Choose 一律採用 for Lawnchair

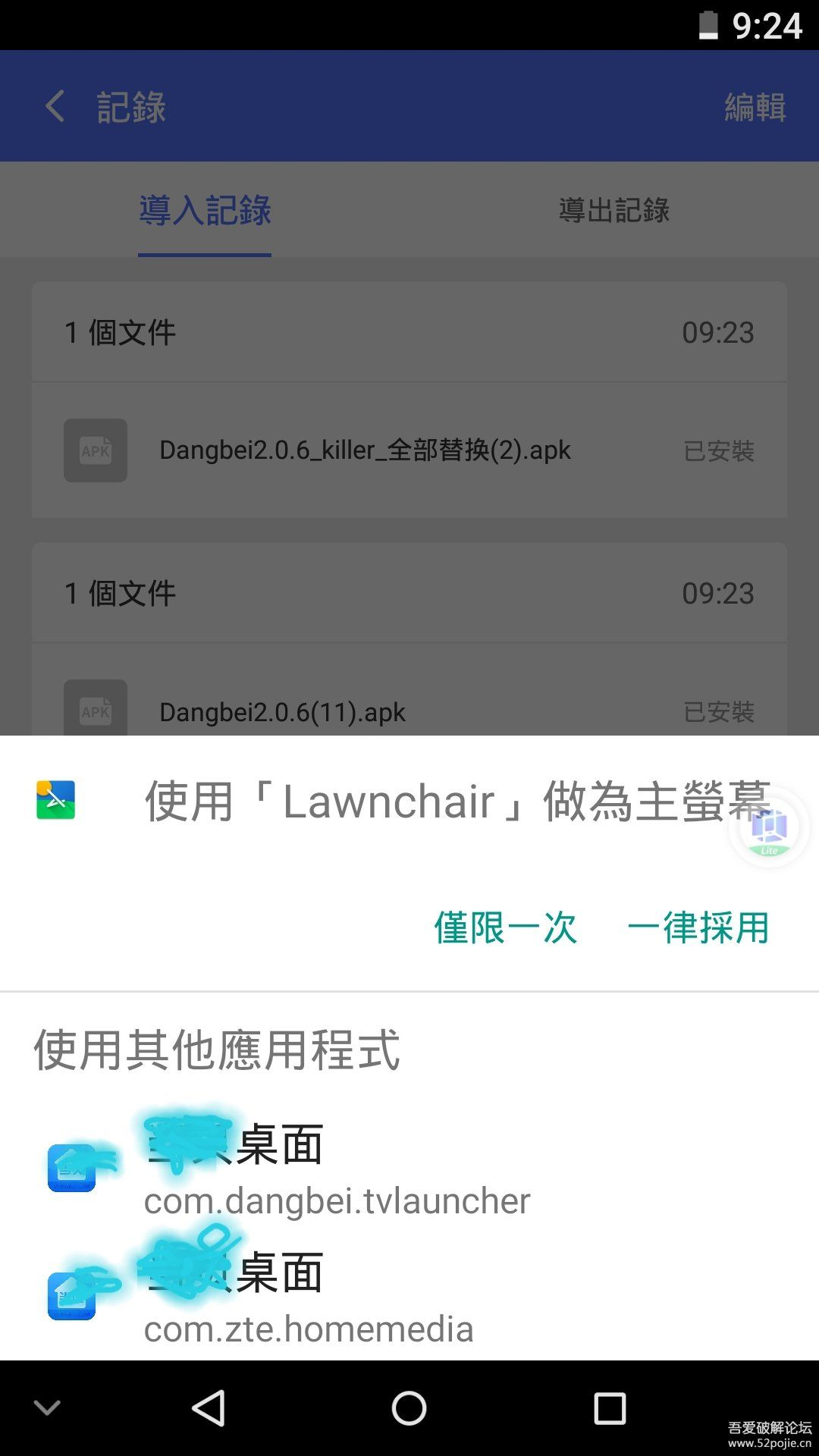(698, 929)
